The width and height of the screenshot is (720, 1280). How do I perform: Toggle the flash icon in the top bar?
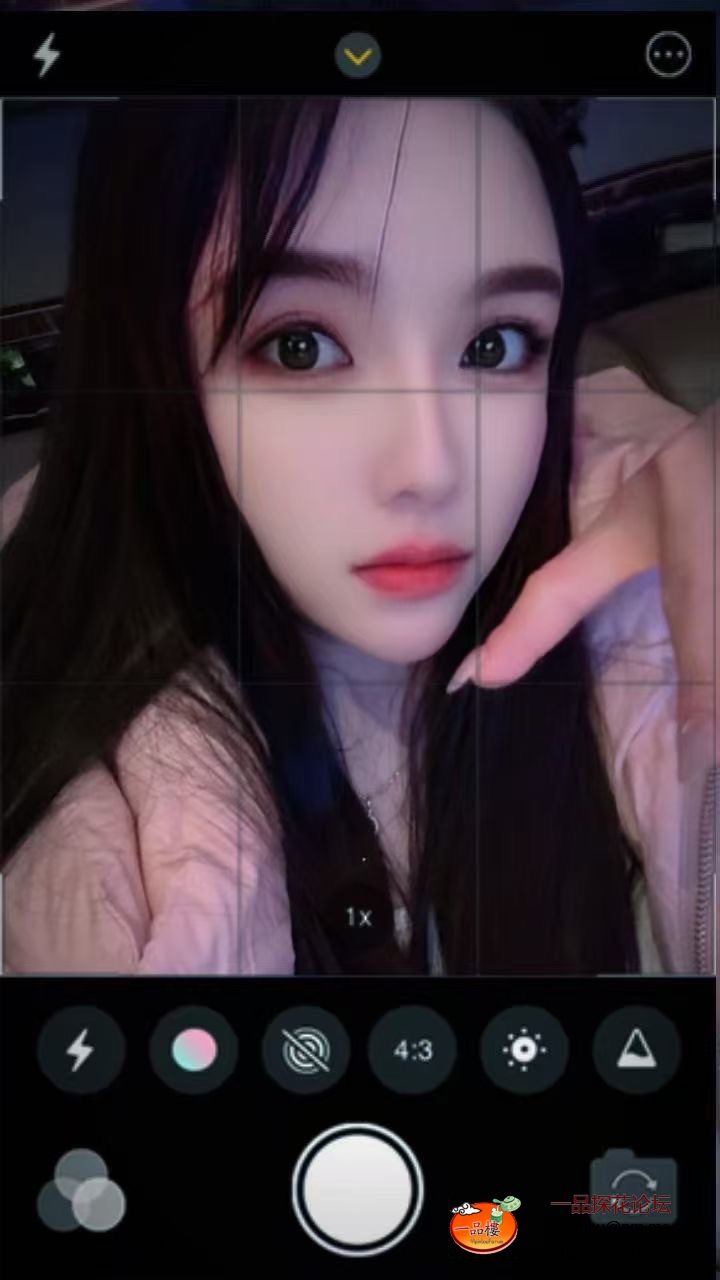(47, 56)
